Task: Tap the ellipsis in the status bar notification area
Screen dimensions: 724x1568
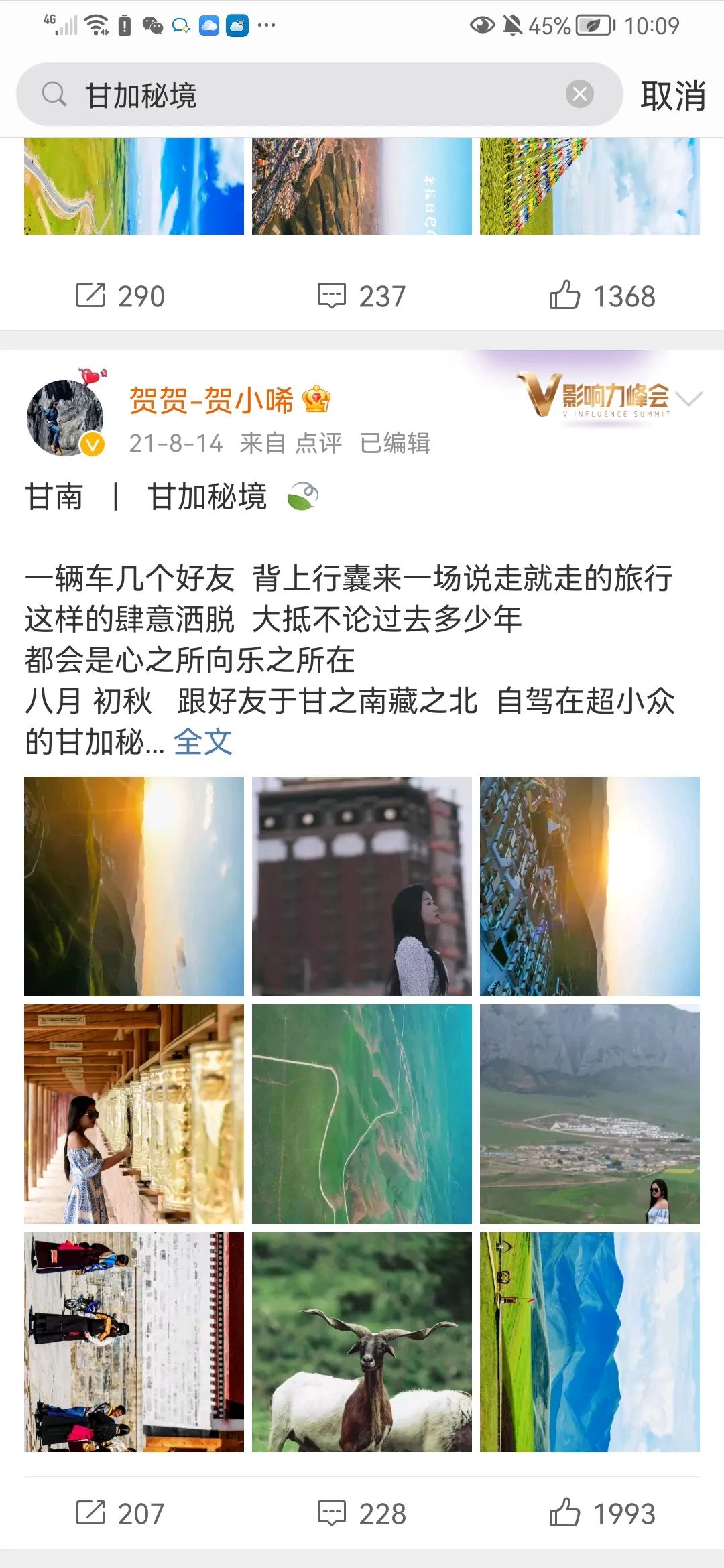Action: (x=268, y=25)
